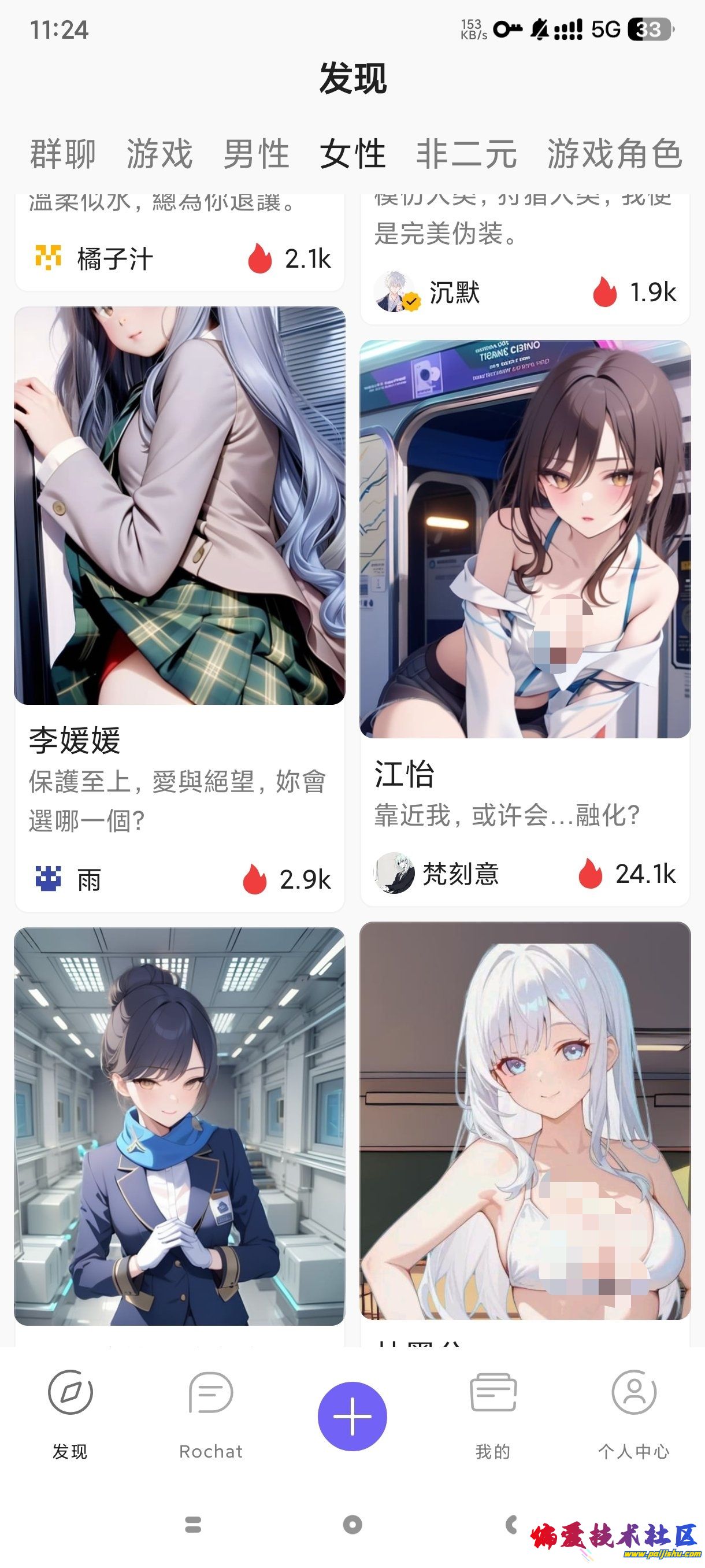
Task: Open the 非二元 category
Action: point(466,154)
